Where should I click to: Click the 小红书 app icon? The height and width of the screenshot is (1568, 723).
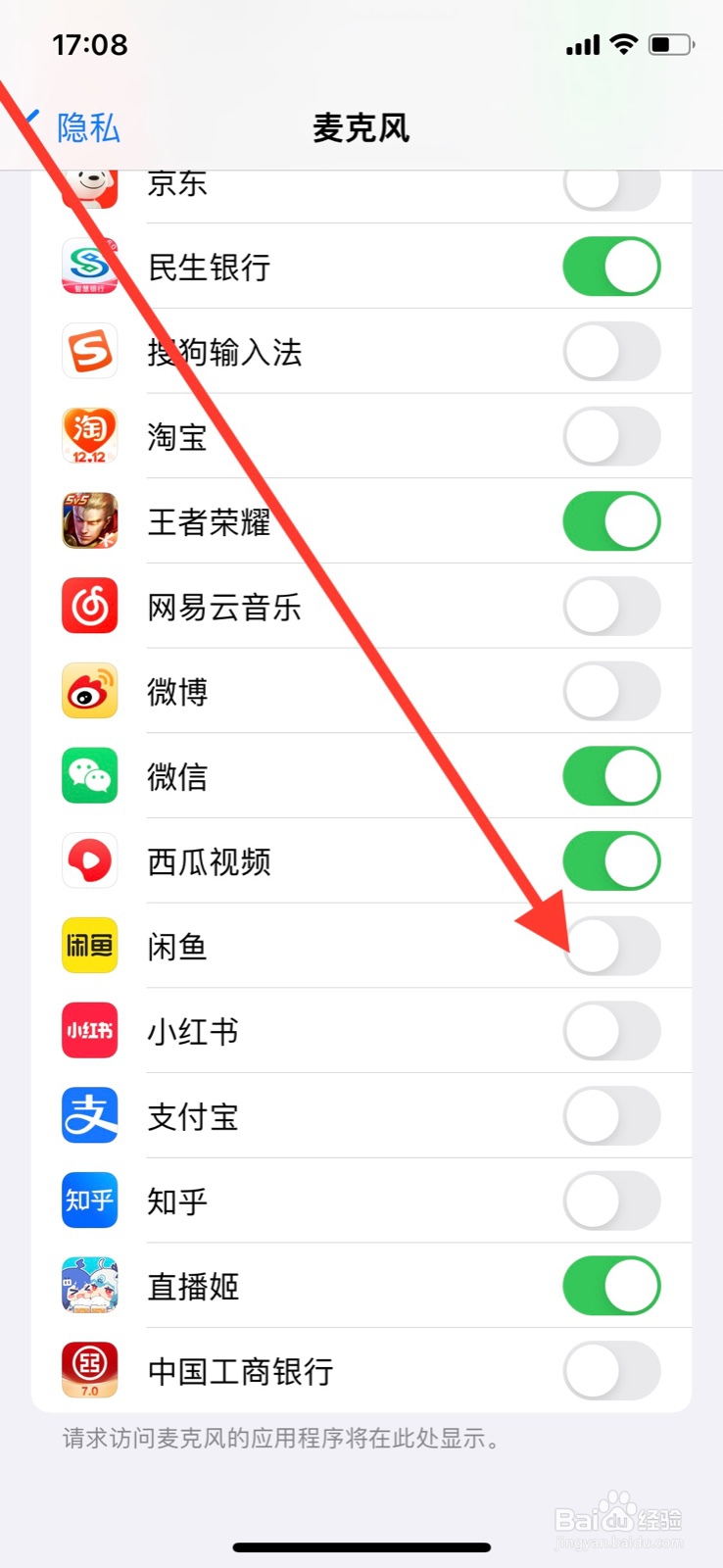pos(89,1031)
